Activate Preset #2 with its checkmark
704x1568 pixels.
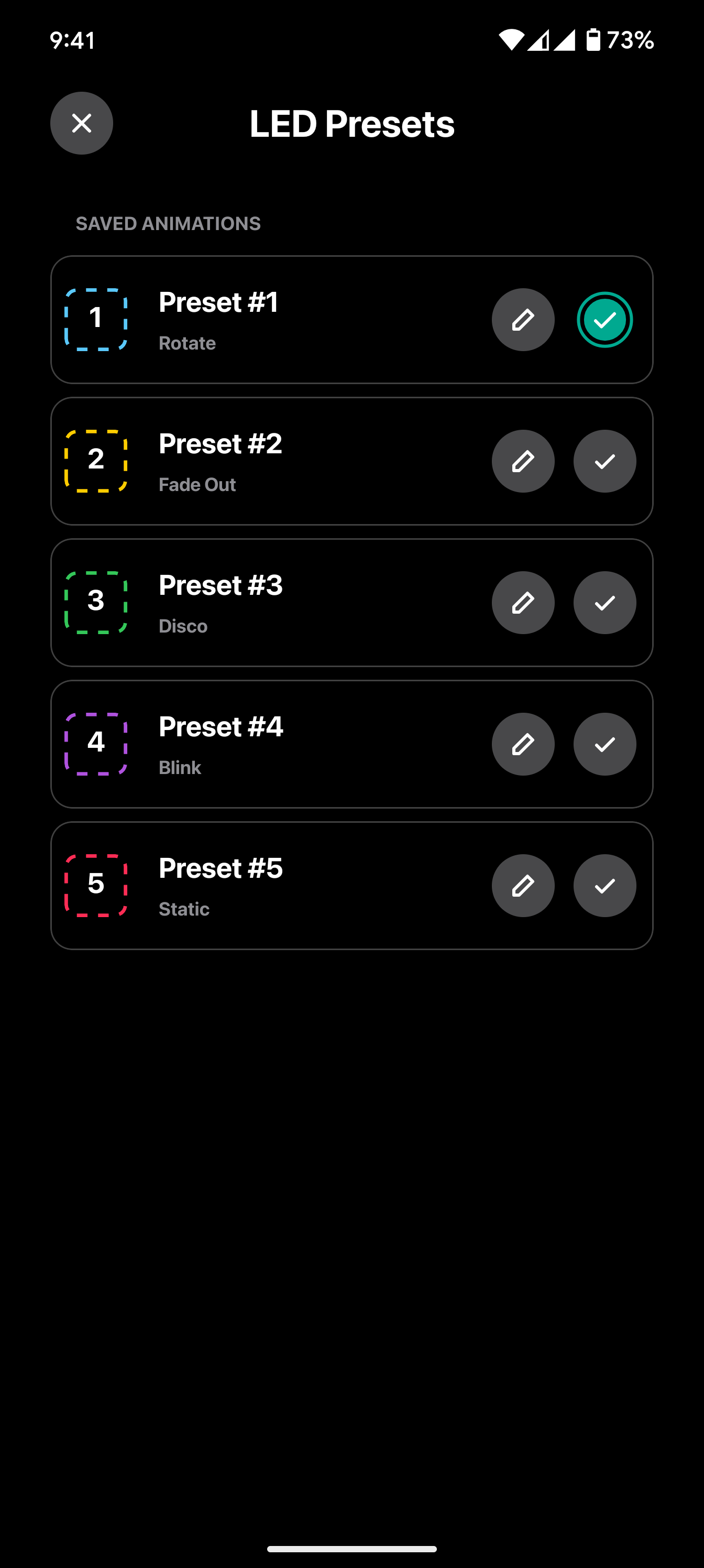[x=605, y=461]
